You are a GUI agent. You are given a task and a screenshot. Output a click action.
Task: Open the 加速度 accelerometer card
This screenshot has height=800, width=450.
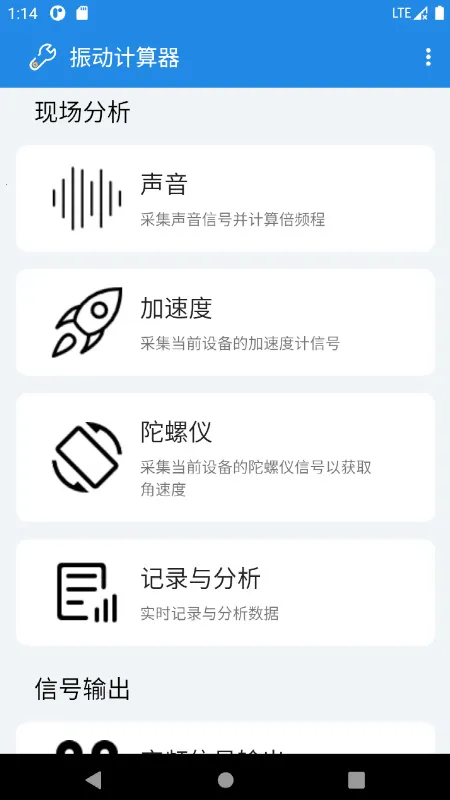point(226,322)
